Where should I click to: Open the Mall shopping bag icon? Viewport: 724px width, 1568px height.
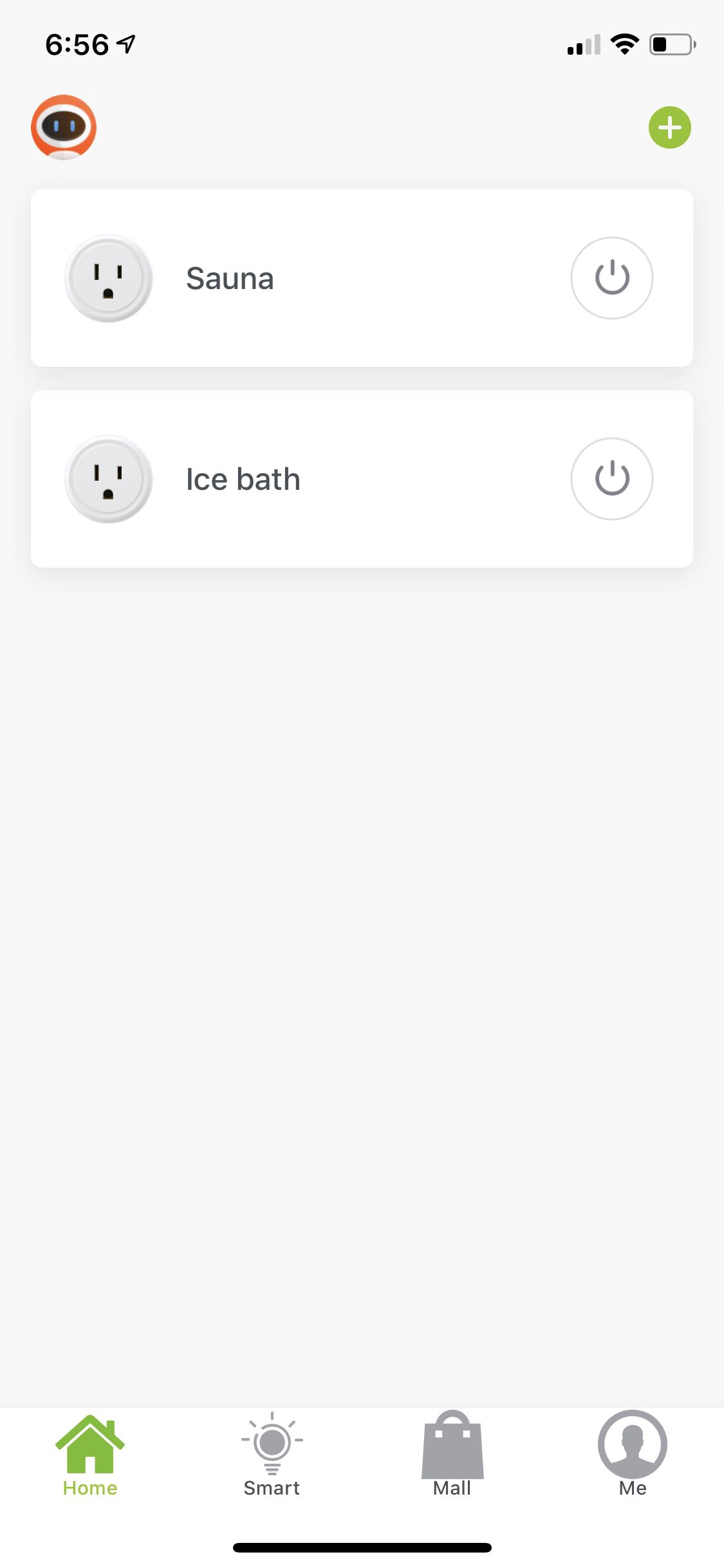click(452, 1442)
